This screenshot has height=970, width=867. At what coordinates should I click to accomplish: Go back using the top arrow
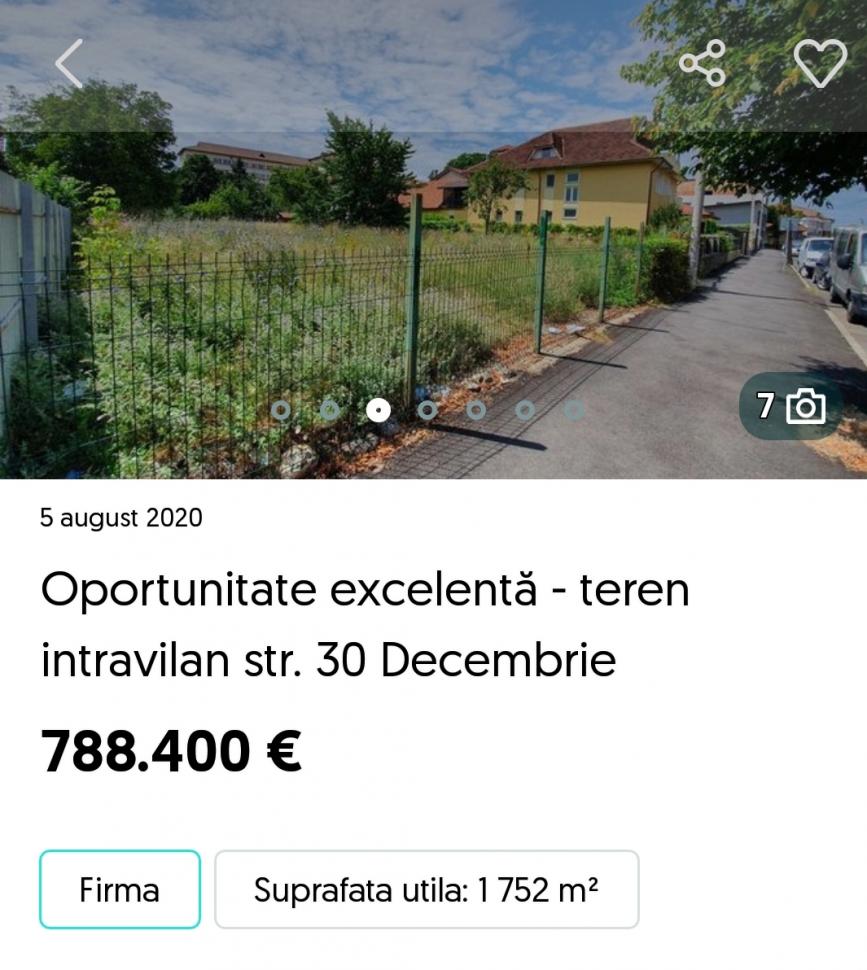click(68, 64)
